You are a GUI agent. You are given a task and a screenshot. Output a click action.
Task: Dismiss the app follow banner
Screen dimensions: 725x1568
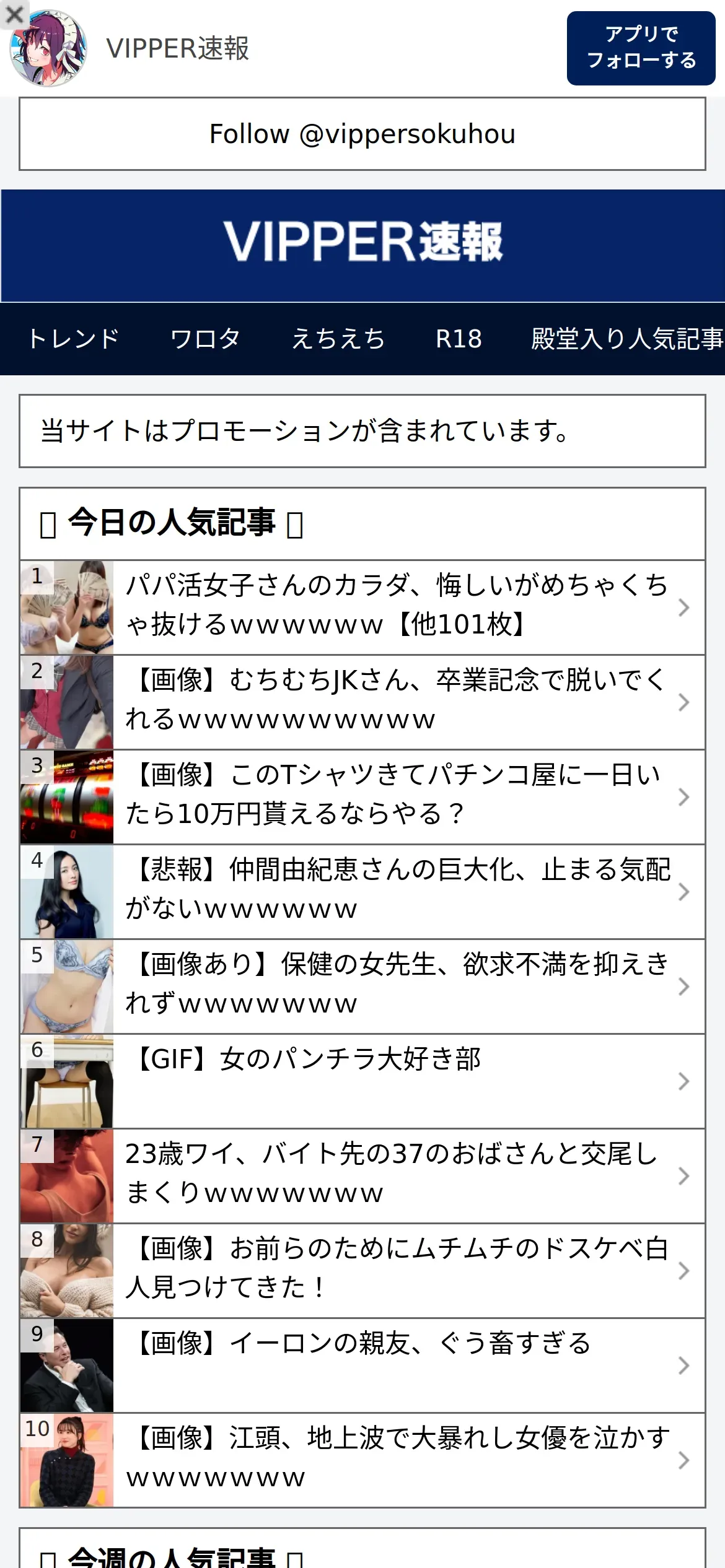click(x=14, y=14)
